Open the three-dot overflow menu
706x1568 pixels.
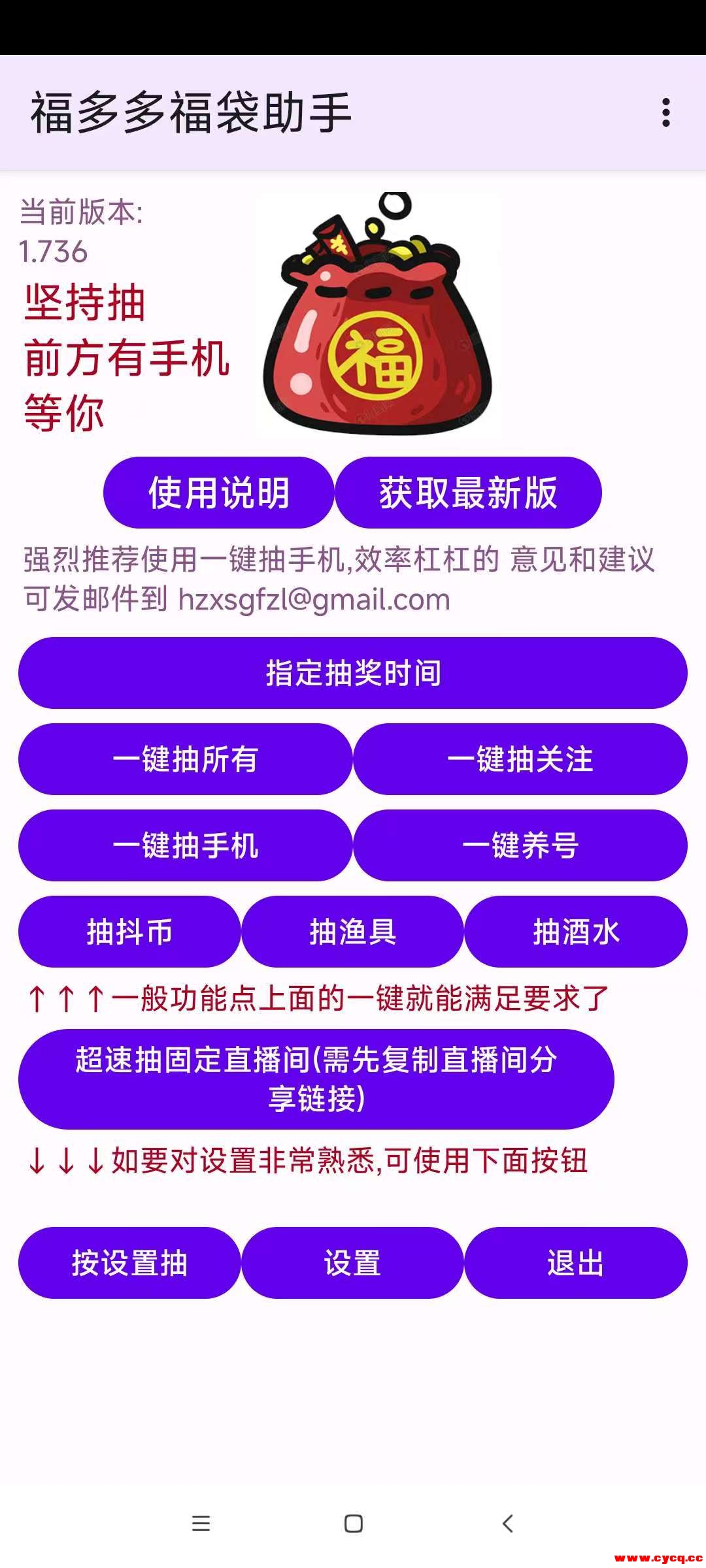click(x=665, y=112)
